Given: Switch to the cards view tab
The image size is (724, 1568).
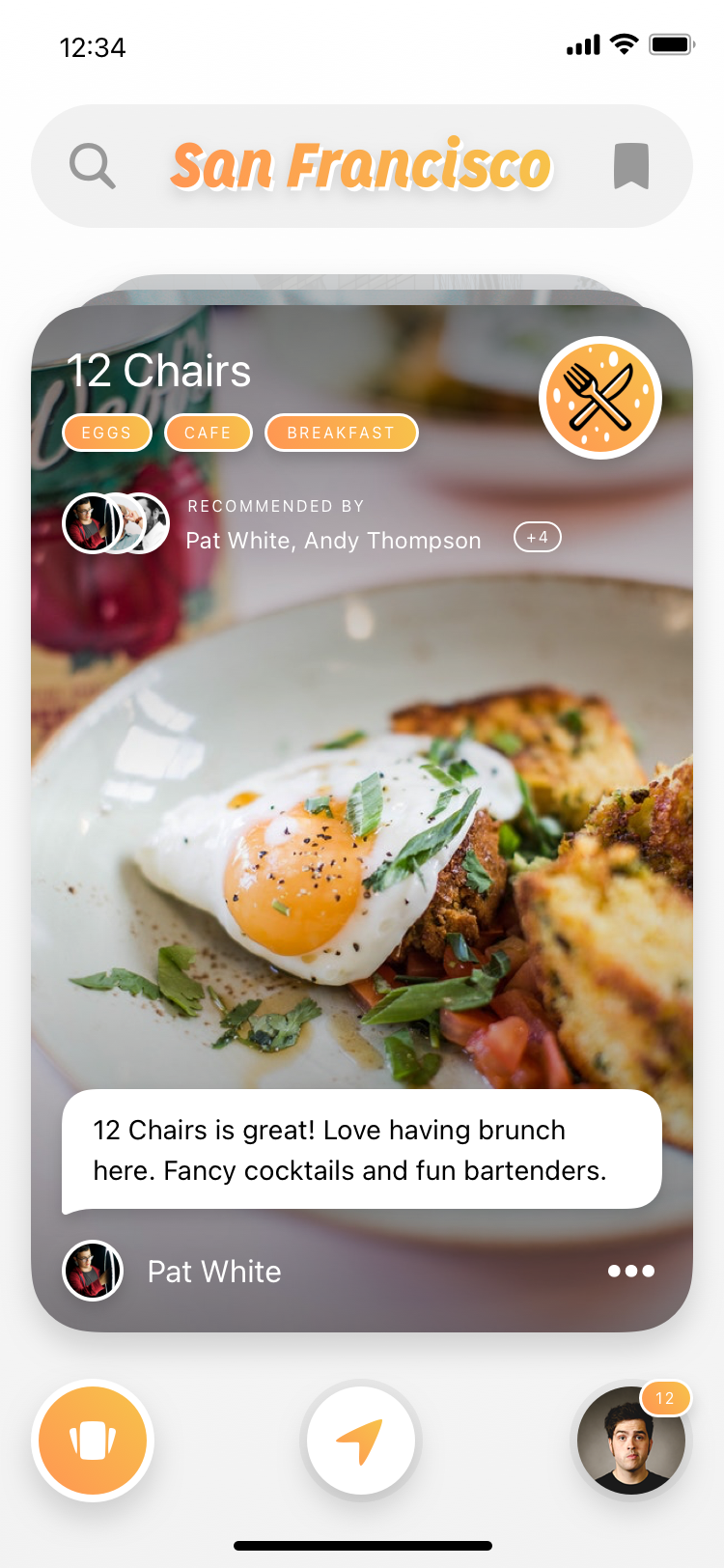Looking at the screenshot, I should click(93, 1441).
